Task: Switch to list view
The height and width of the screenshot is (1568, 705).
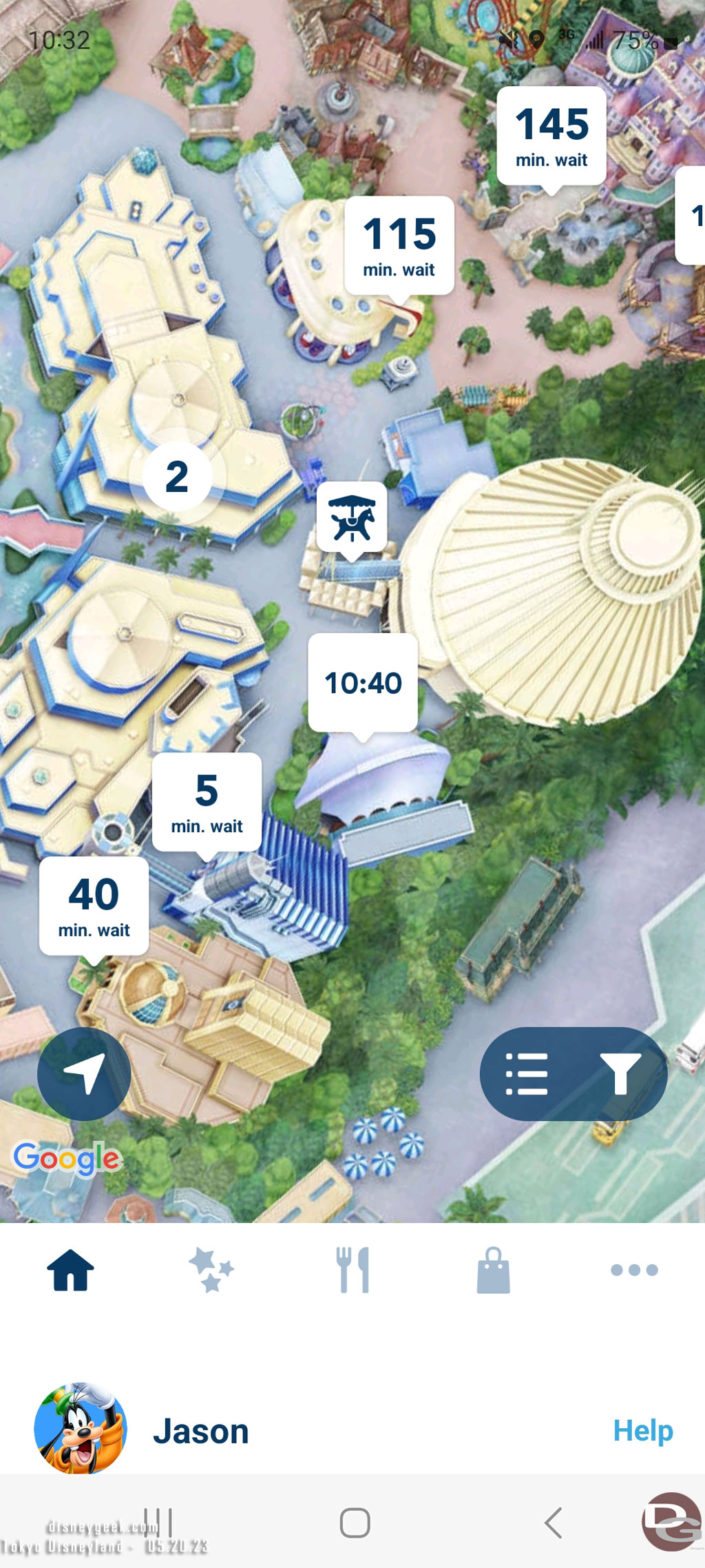Action: 527,1073
